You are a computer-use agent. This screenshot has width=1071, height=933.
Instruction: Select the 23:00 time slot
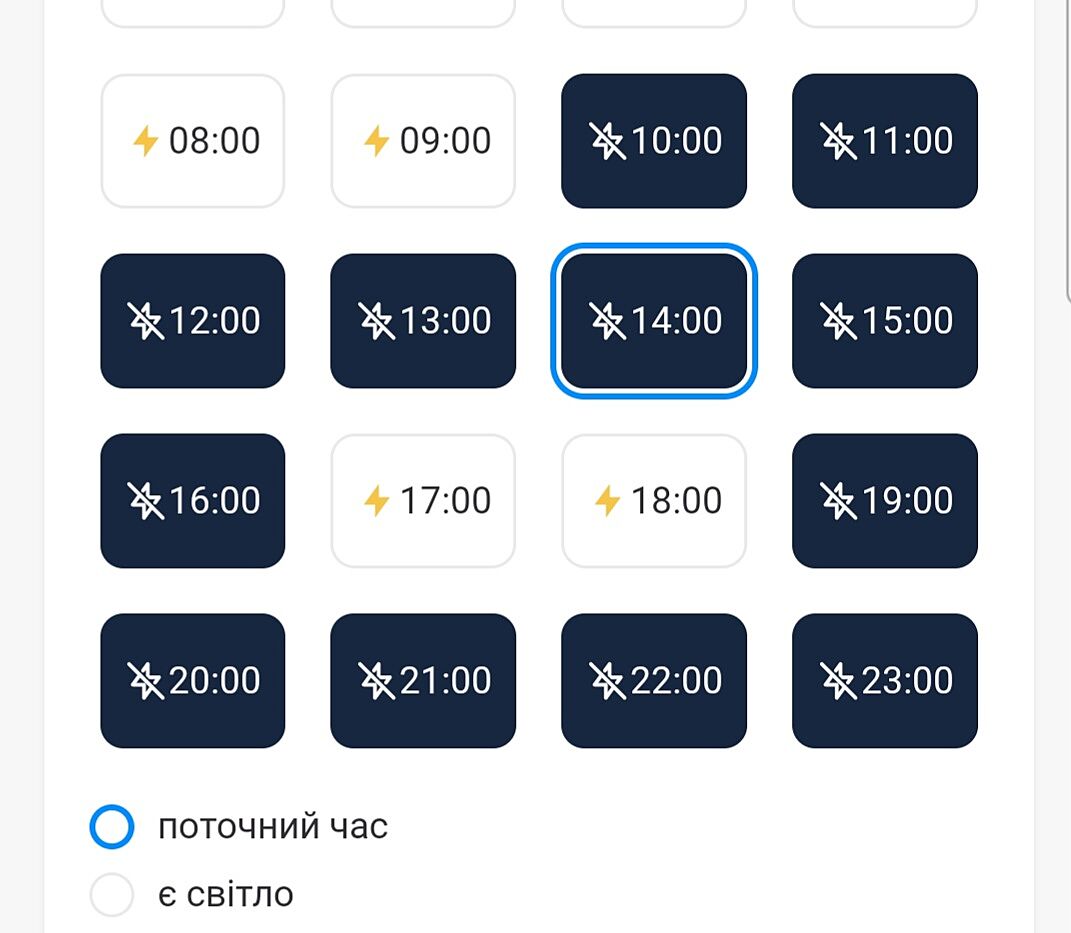pyautogui.click(x=885, y=681)
